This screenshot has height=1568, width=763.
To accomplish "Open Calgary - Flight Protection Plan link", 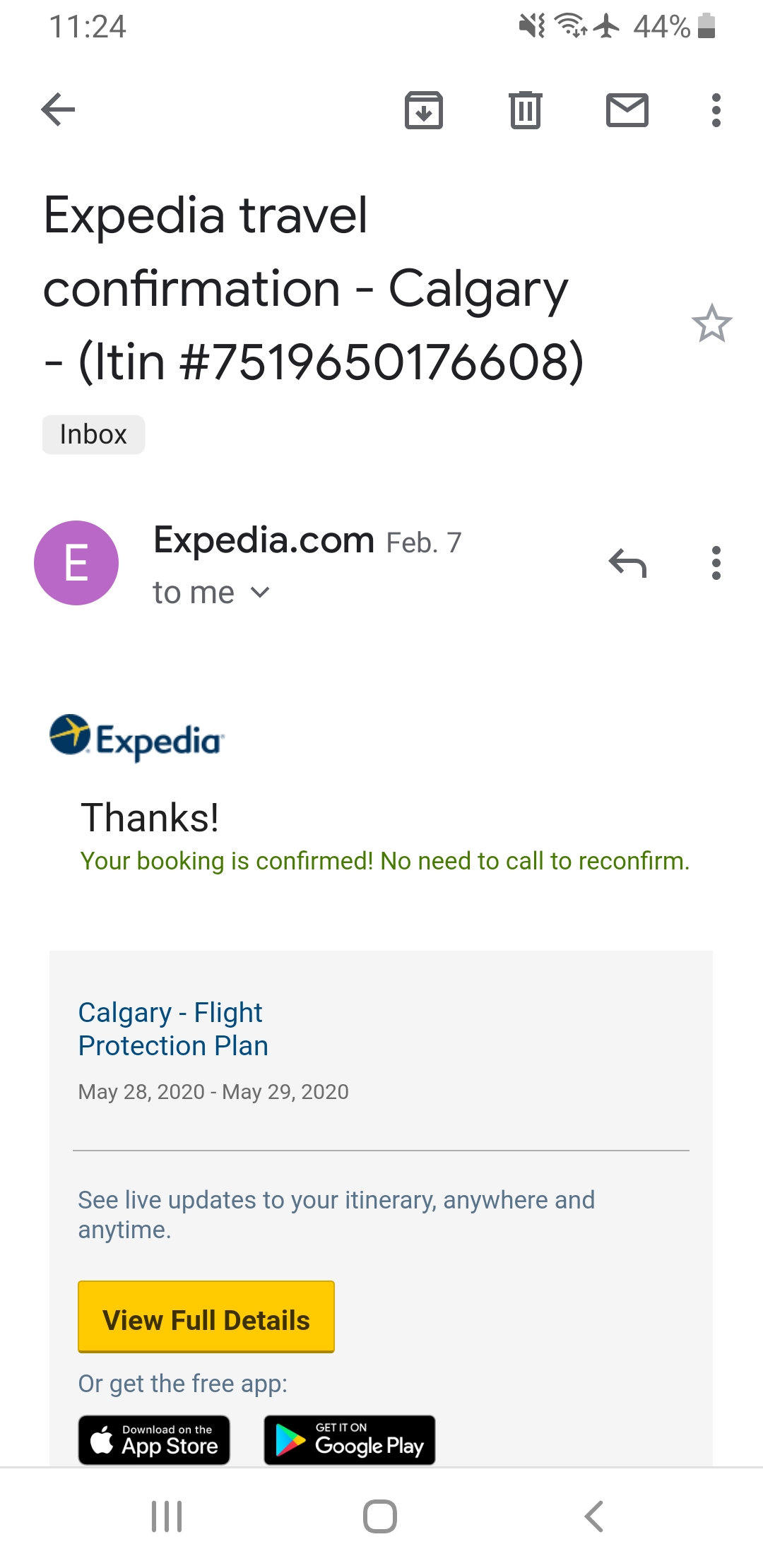I will (x=173, y=1029).
